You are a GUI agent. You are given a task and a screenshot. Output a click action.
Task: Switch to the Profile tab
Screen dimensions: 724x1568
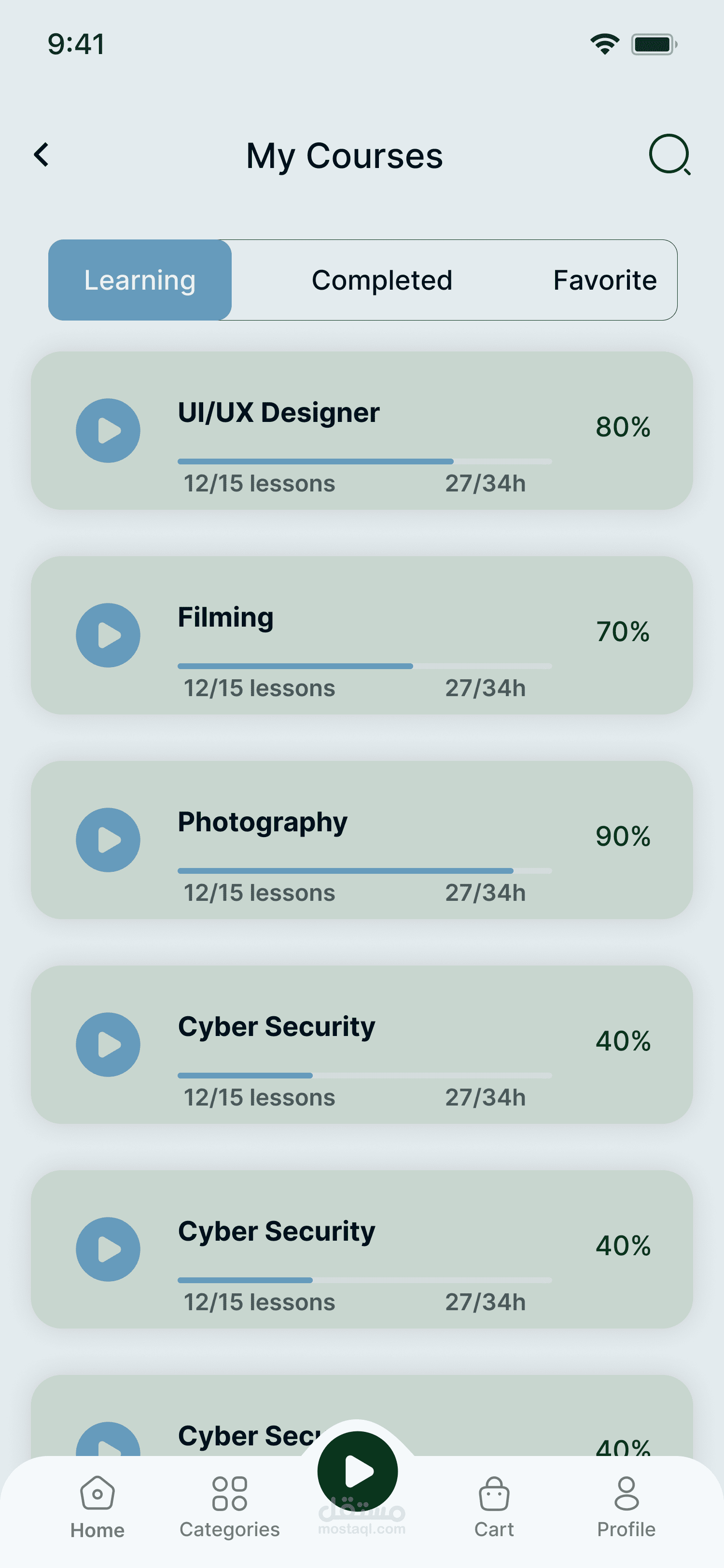(x=626, y=1507)
